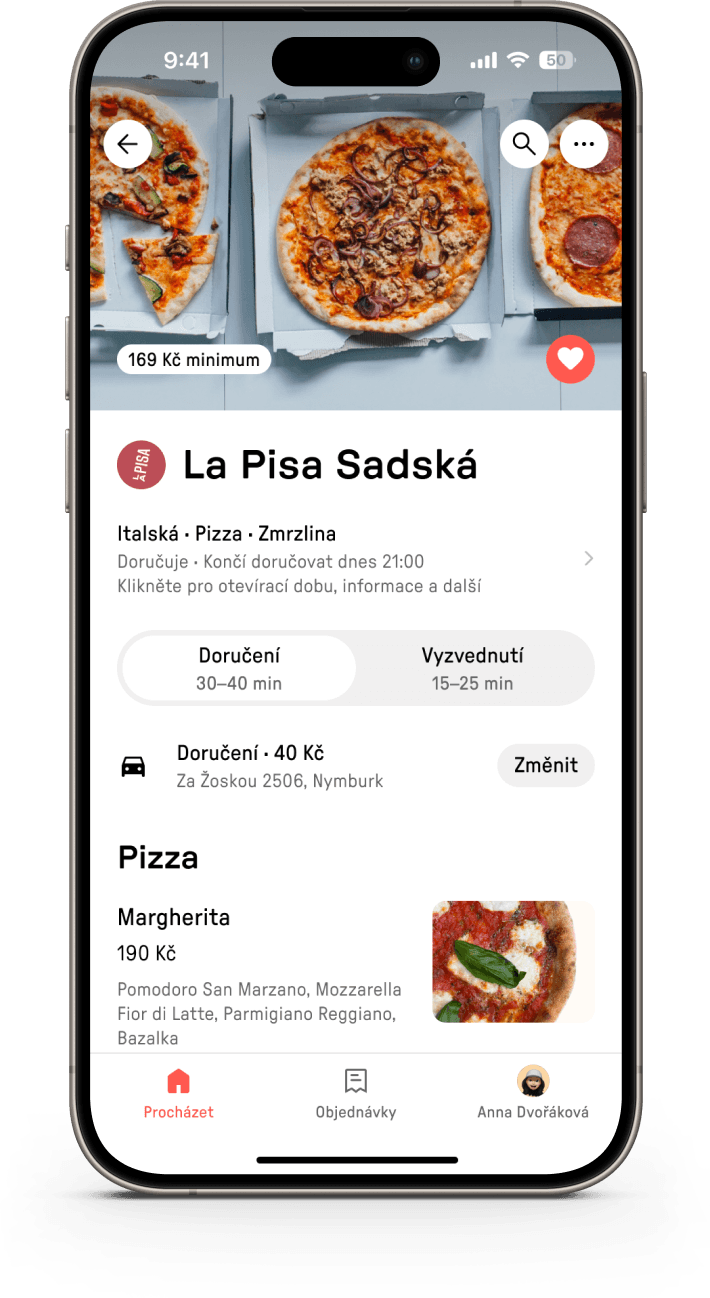The height and width of the screenshot is (1298, 710).
Task: Switch to the Procházet tab
Action: click(178, 1093)
